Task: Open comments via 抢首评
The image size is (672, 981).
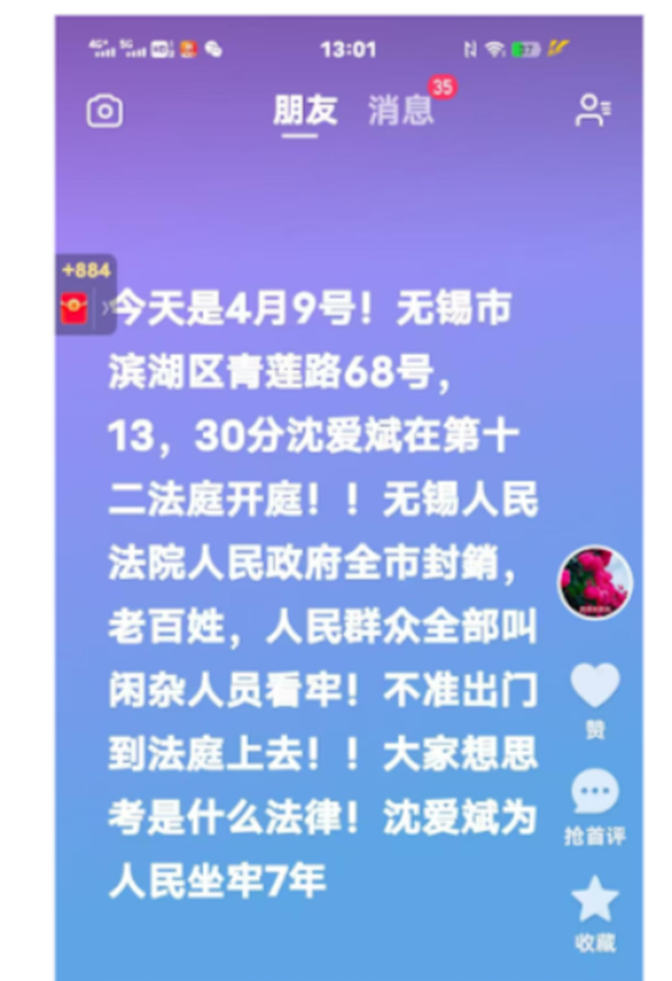Action: point(595,795)
